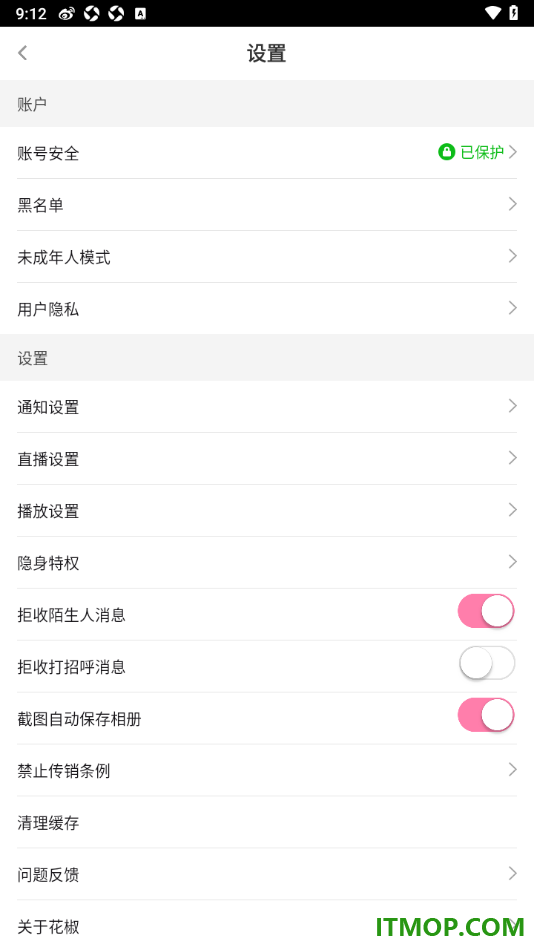Disable 截图自动保存相册 switch
The image size is (534, 950).
tap(486, 715)
